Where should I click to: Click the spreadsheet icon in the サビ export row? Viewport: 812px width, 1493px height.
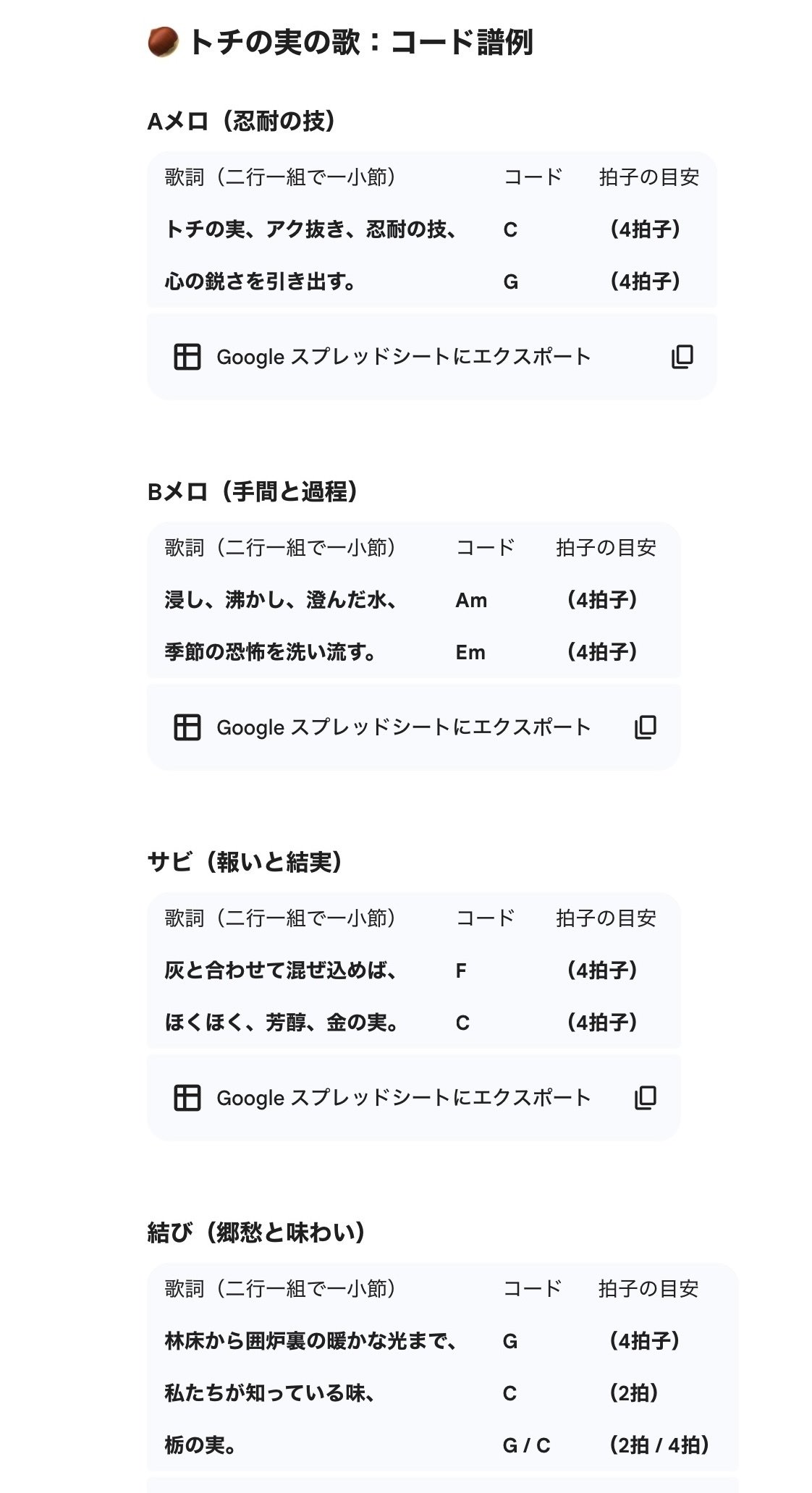click(187, 1097)
